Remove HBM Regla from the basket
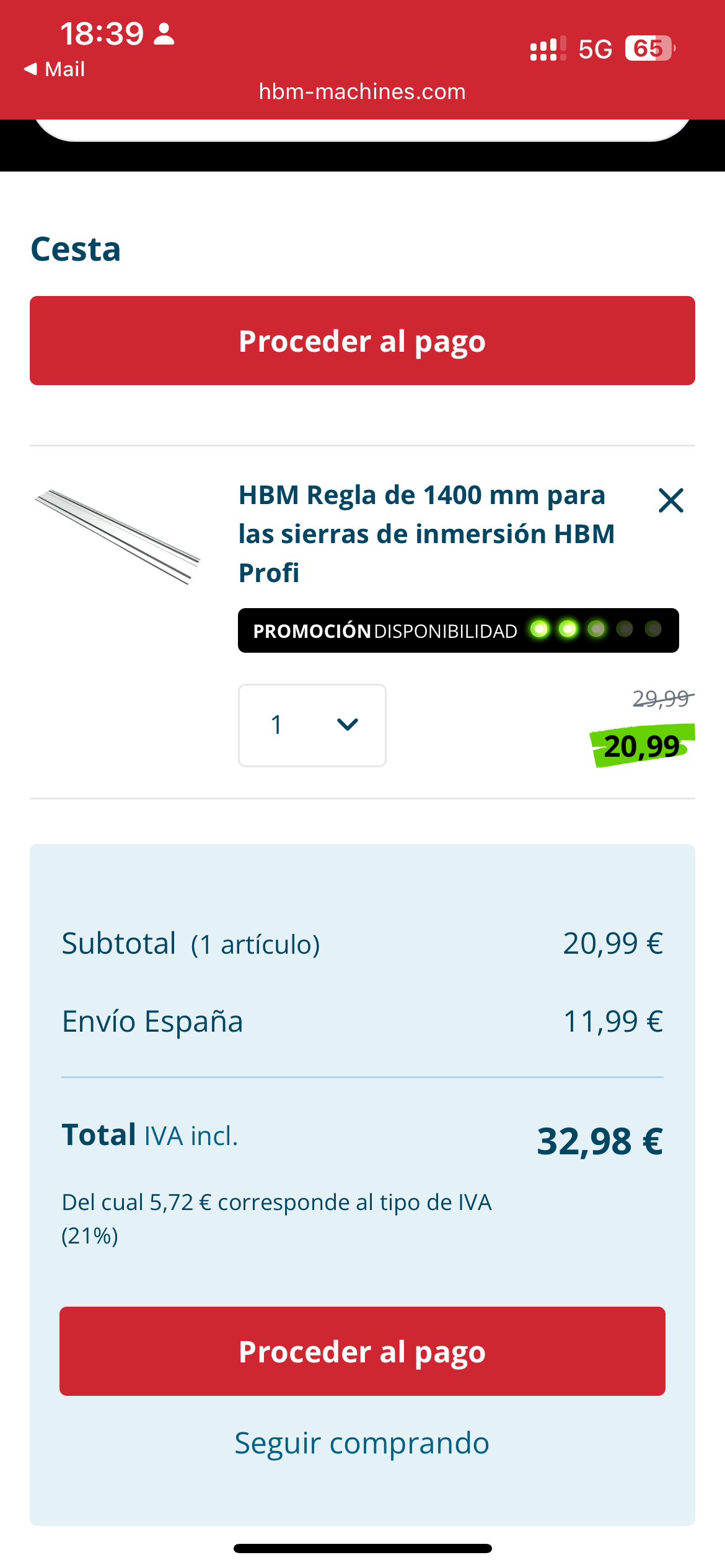 click(670, 500)
